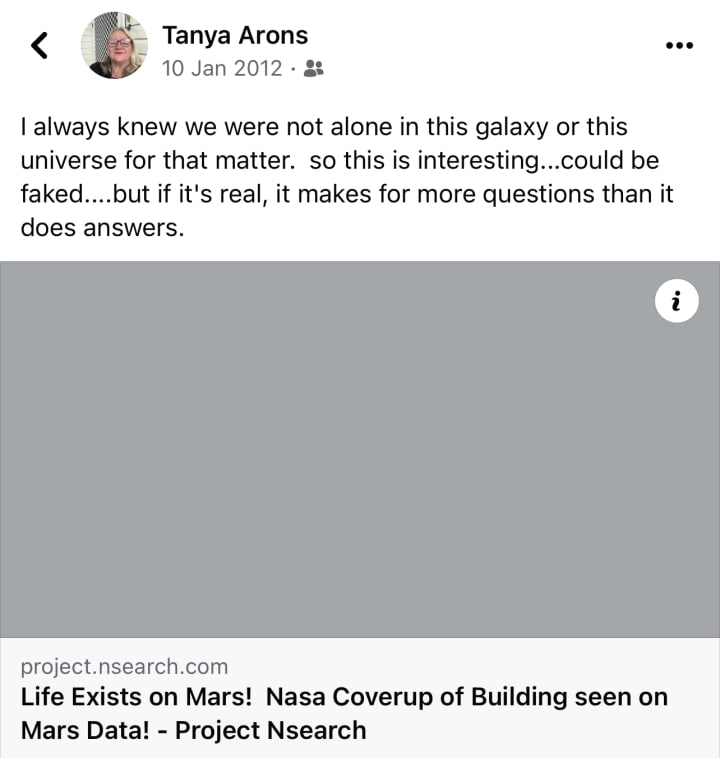This screenshot has height=758, width=720.
Task: Open Tanya Arons' profile name
Action: pyautogui.click(x=235, y=36)
